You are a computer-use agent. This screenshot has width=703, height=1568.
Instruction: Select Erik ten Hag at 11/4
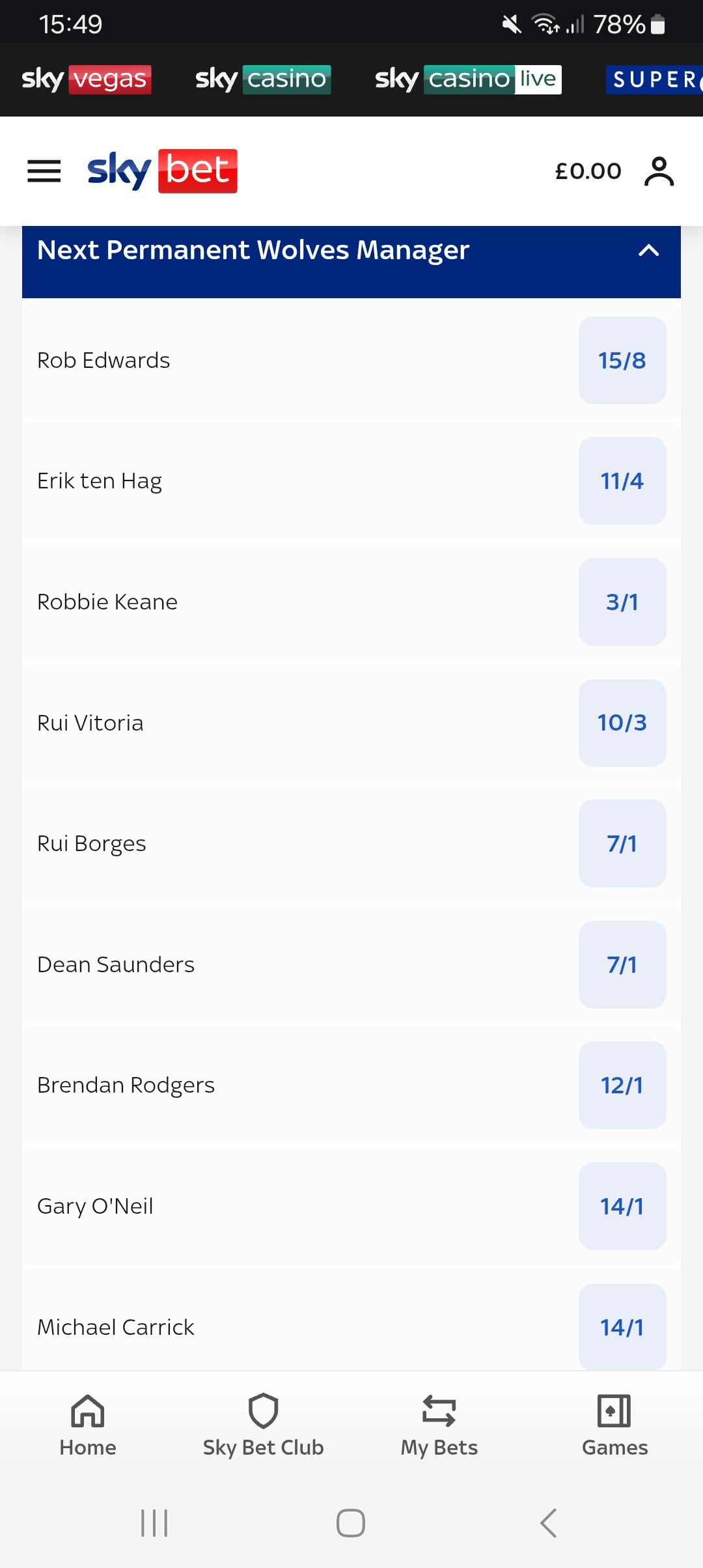[622, 481]
